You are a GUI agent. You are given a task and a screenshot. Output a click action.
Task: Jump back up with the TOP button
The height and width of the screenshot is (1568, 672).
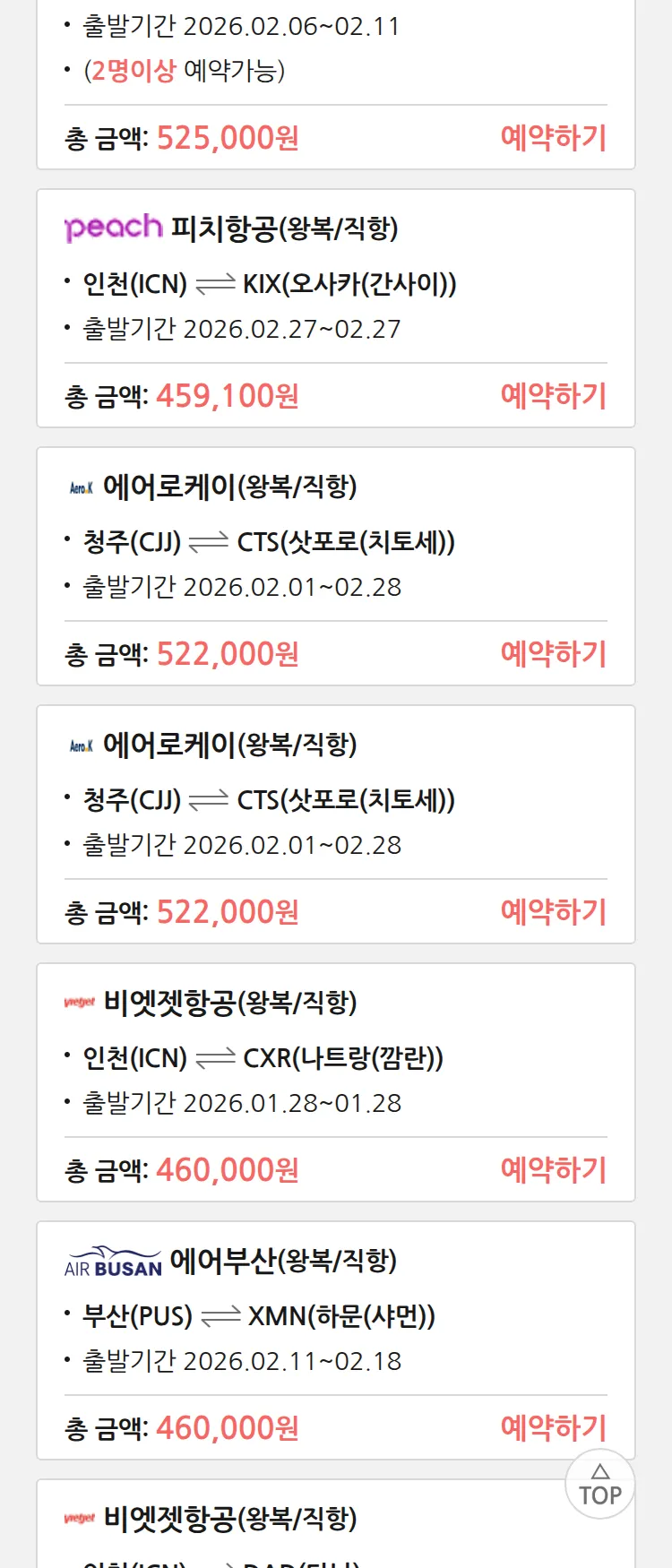[599, 1485]
